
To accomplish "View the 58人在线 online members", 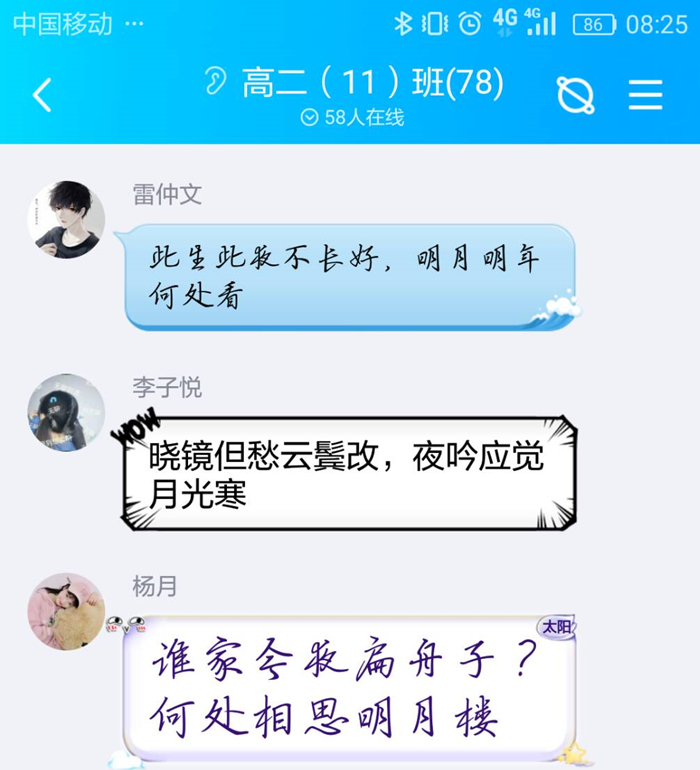I will pyautogui.click(x=352, y=118).
